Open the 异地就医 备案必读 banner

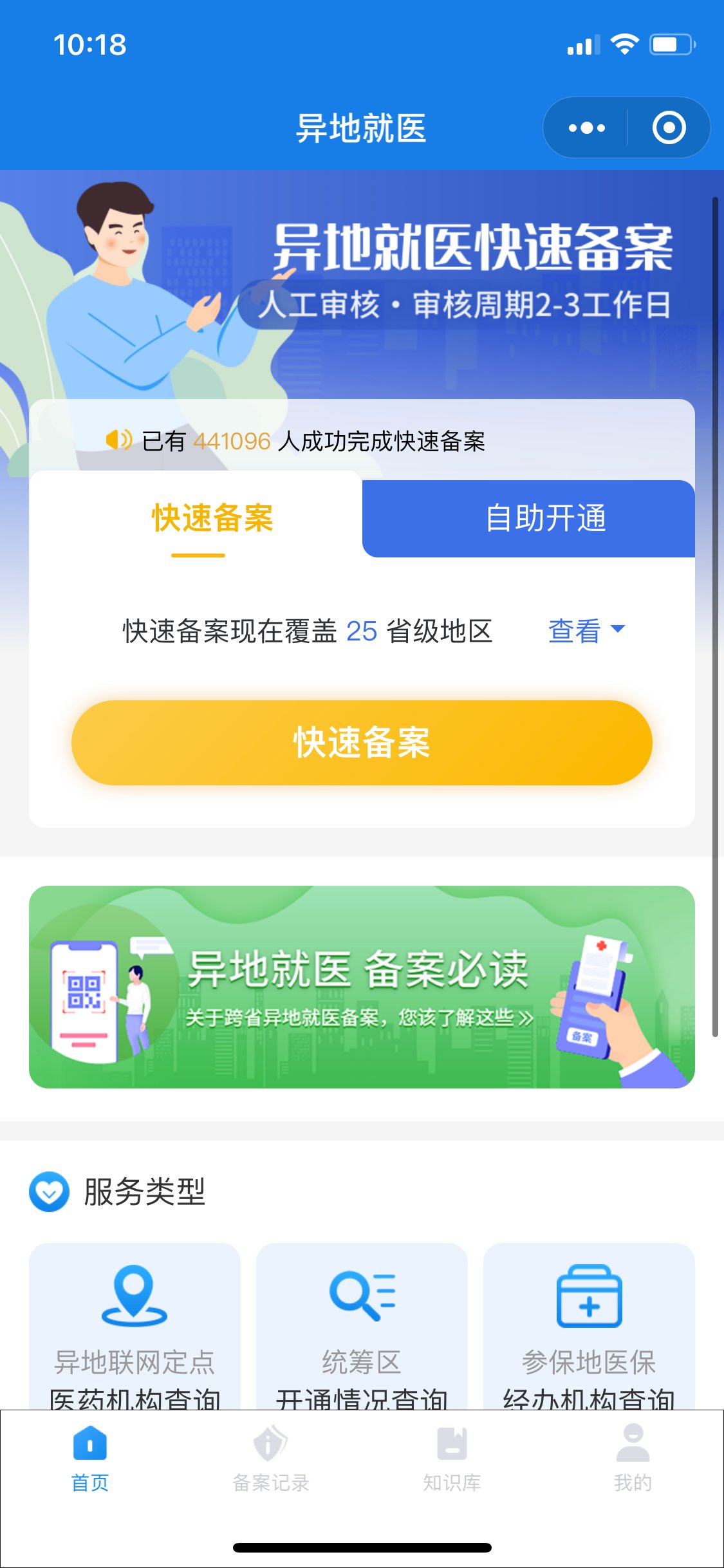(x=362, y=987)
